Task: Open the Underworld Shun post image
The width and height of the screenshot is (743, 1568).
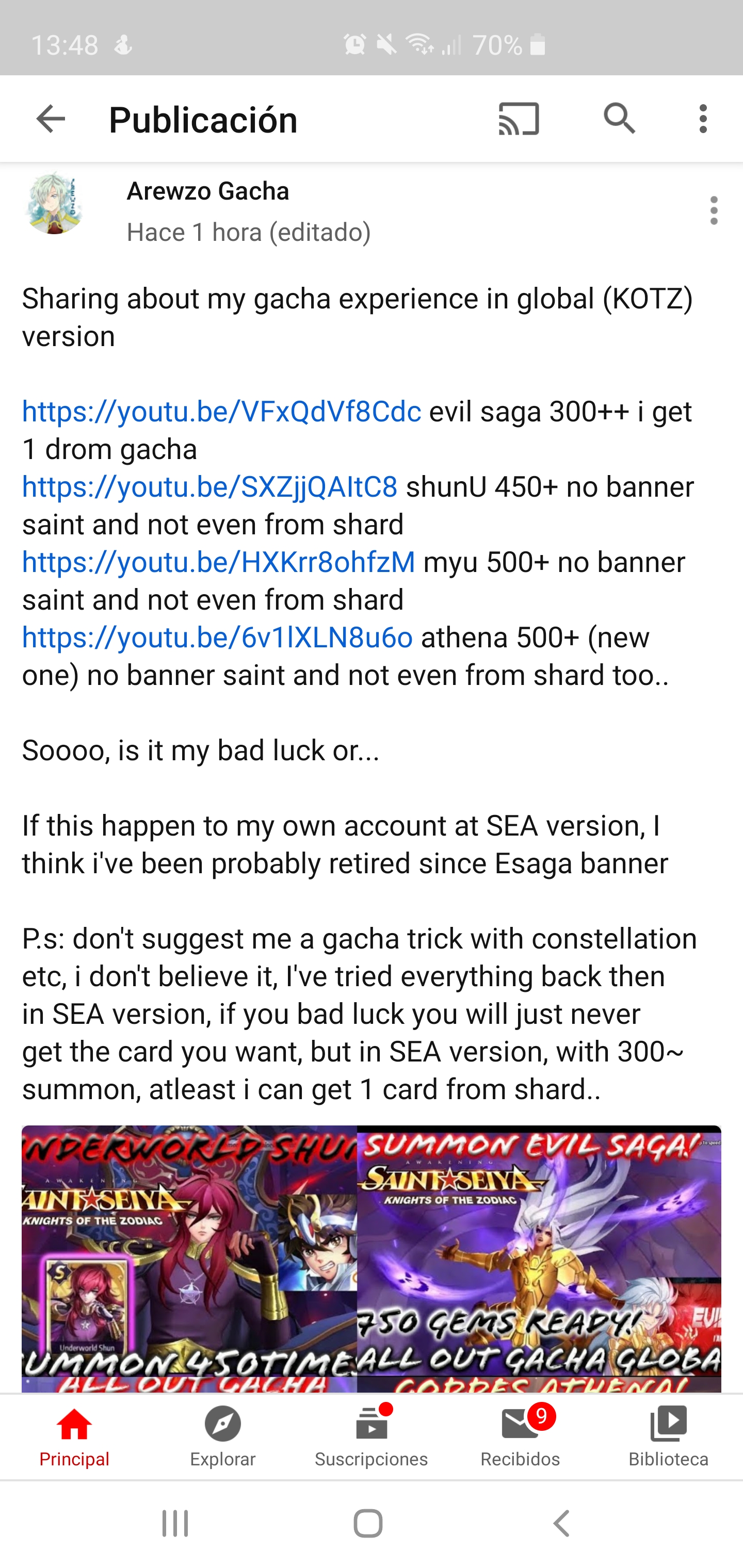Action: (189, 1259)
